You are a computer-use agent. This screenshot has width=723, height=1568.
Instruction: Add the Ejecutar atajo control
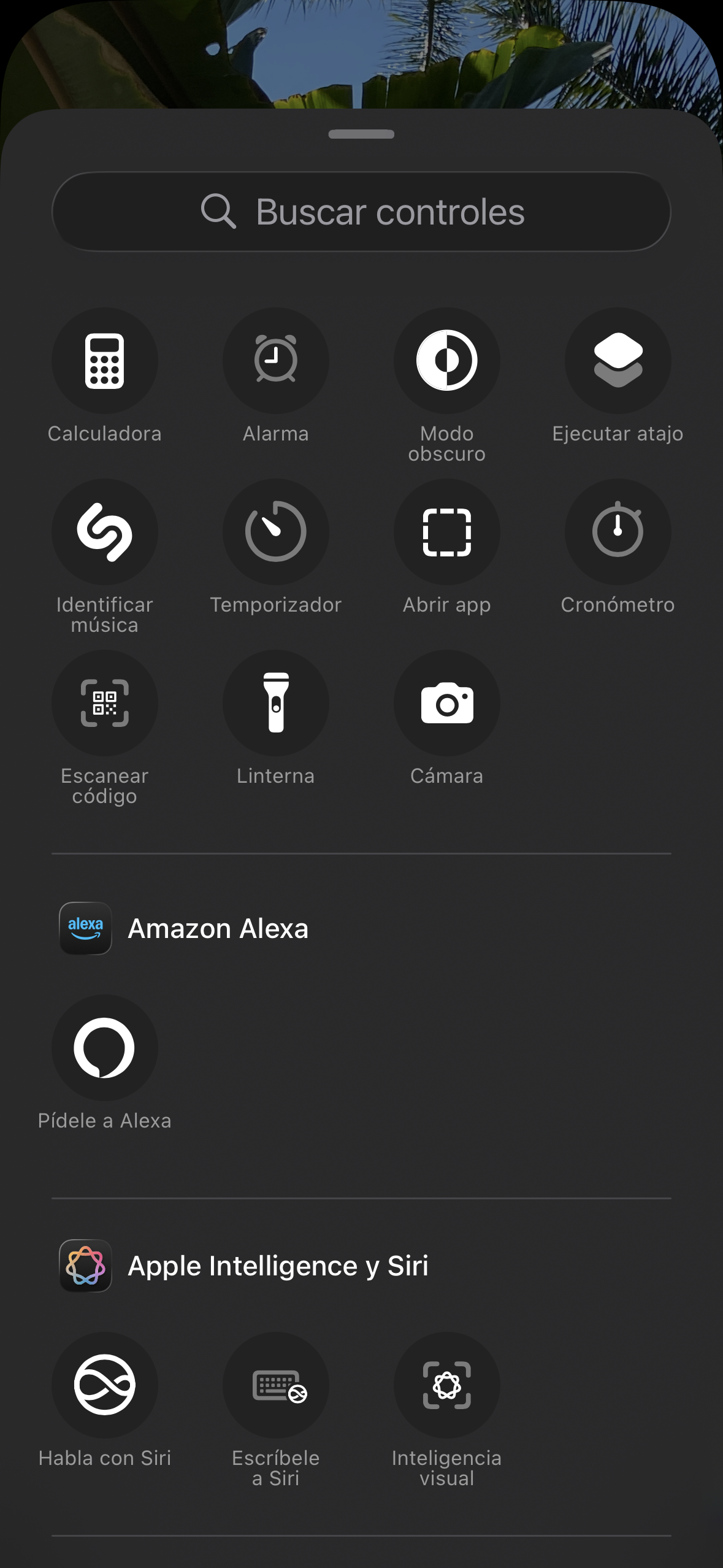click(x=618, y=361)
